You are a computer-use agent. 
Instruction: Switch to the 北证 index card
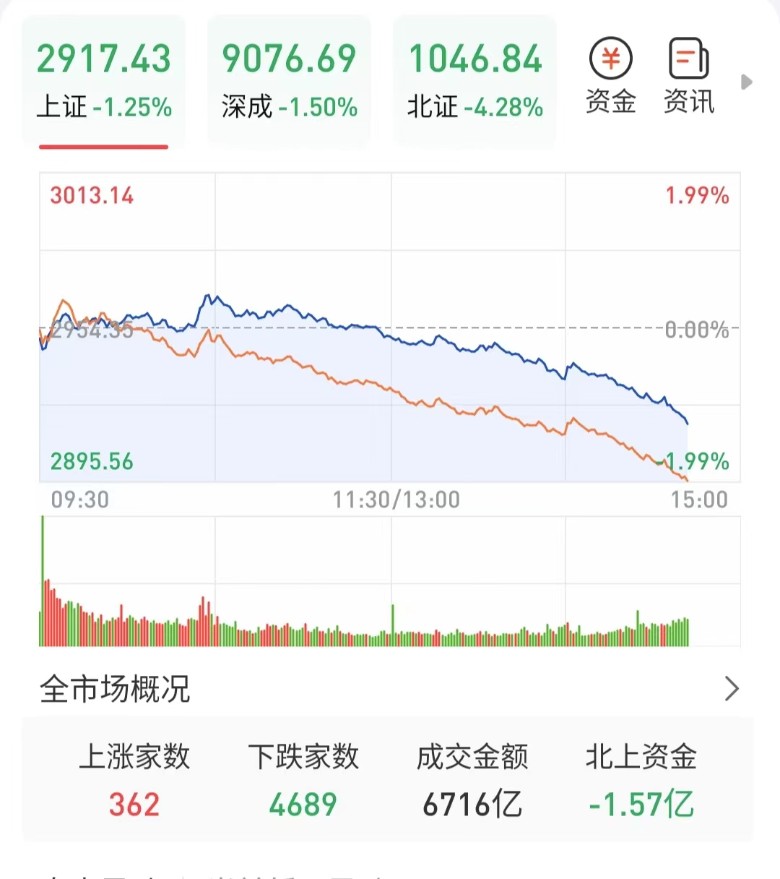475,80
